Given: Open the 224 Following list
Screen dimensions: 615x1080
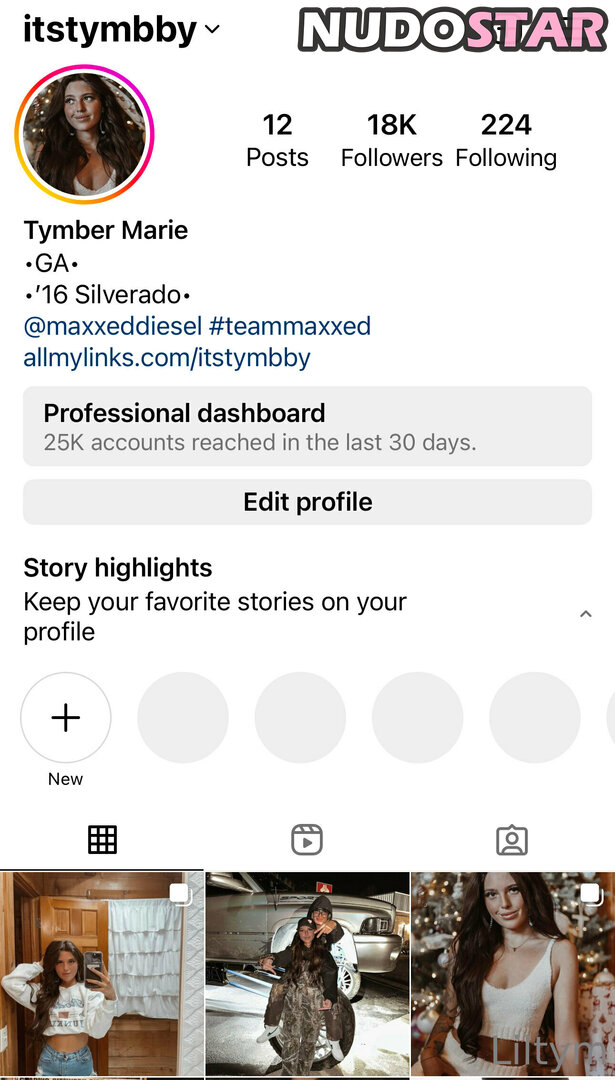Looking at the screenshot, I should (506, 140).
